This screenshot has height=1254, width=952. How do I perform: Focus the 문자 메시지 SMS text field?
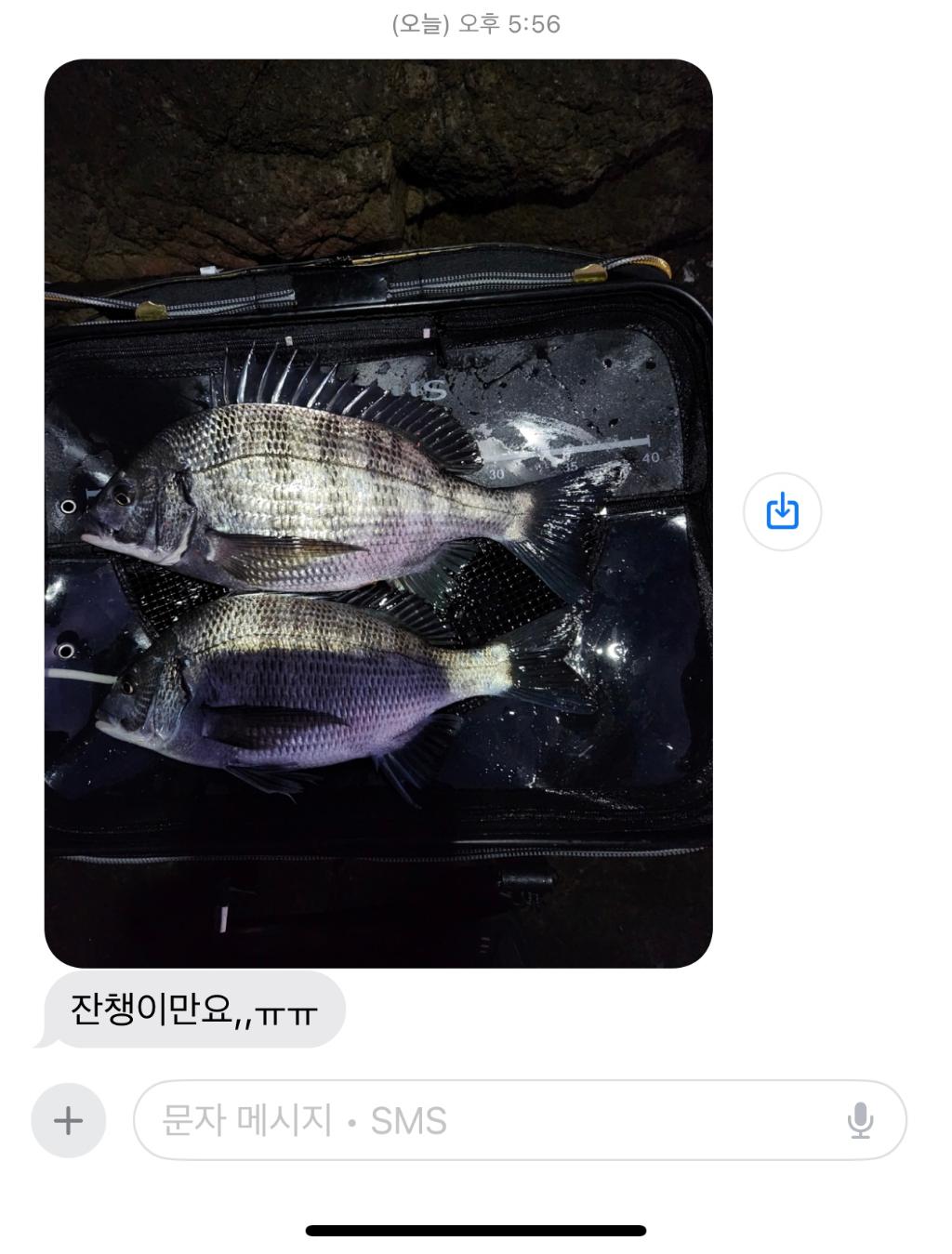pos(483,1120)
